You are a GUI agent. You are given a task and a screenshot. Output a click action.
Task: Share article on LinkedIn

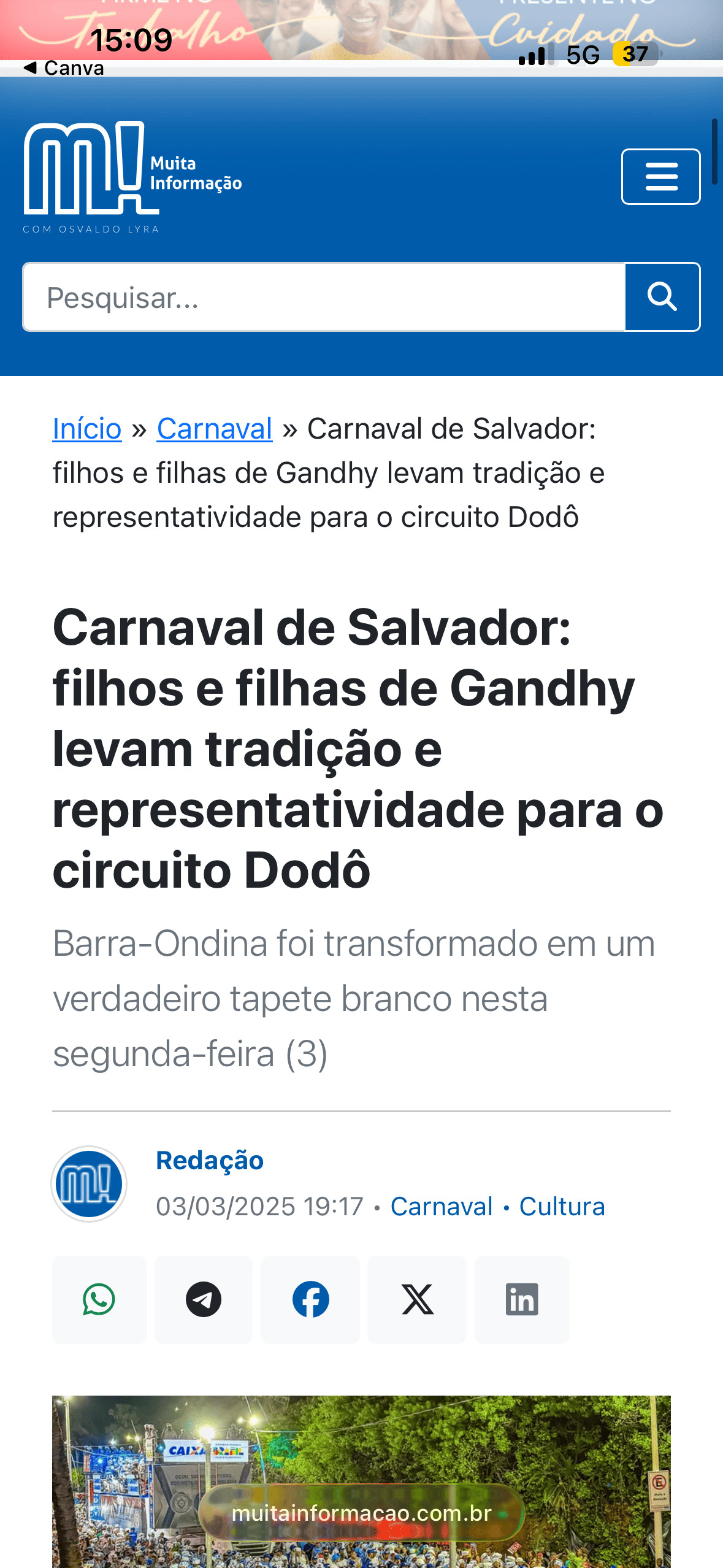522,1299
